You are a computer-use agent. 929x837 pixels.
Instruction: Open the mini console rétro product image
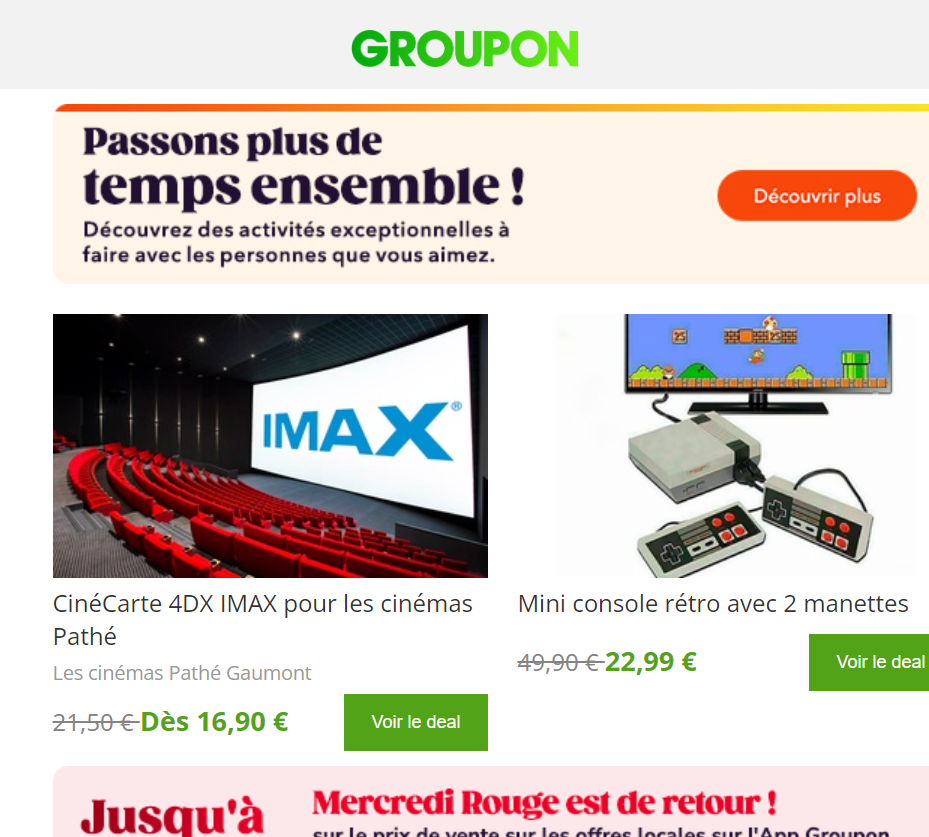tap(735, 445)
